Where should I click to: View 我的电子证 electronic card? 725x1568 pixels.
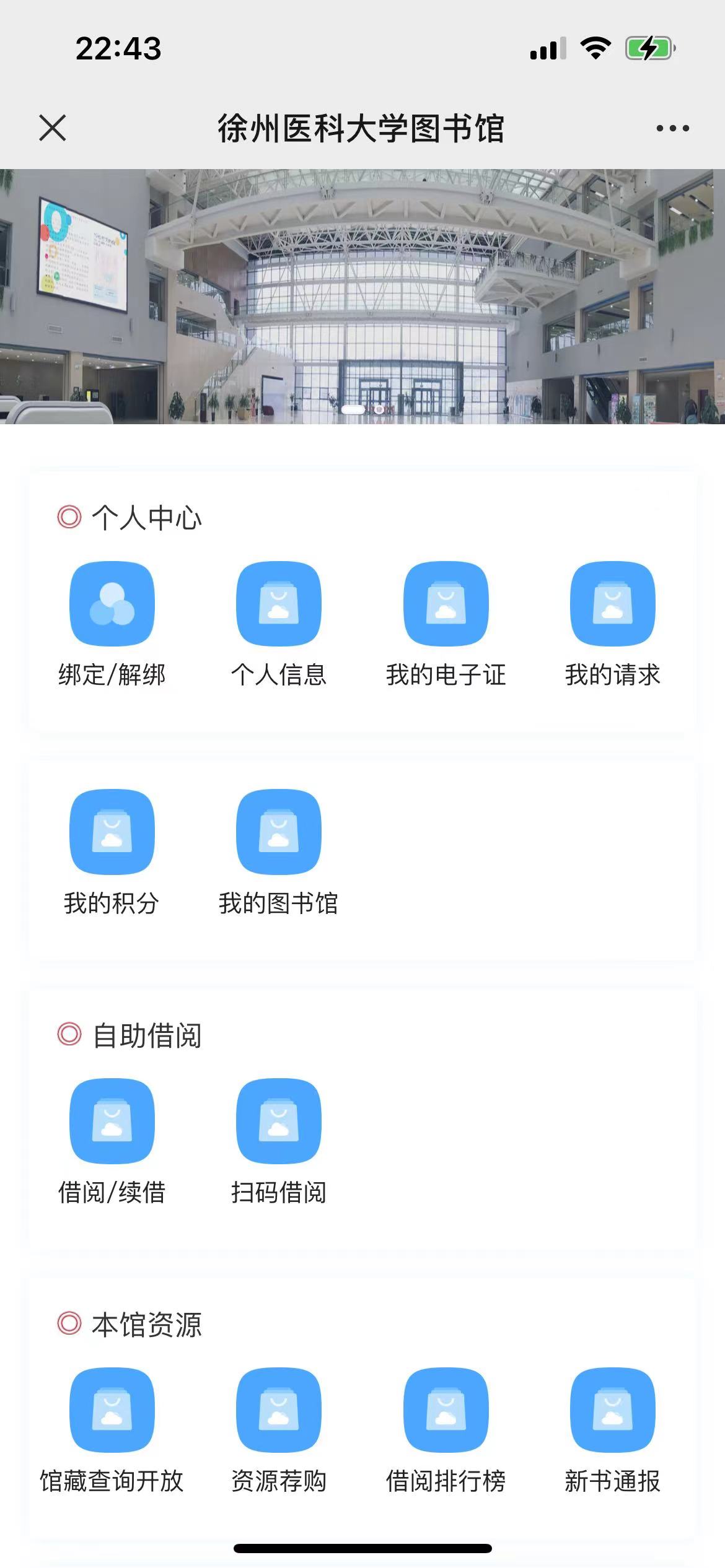click(446, 604)
